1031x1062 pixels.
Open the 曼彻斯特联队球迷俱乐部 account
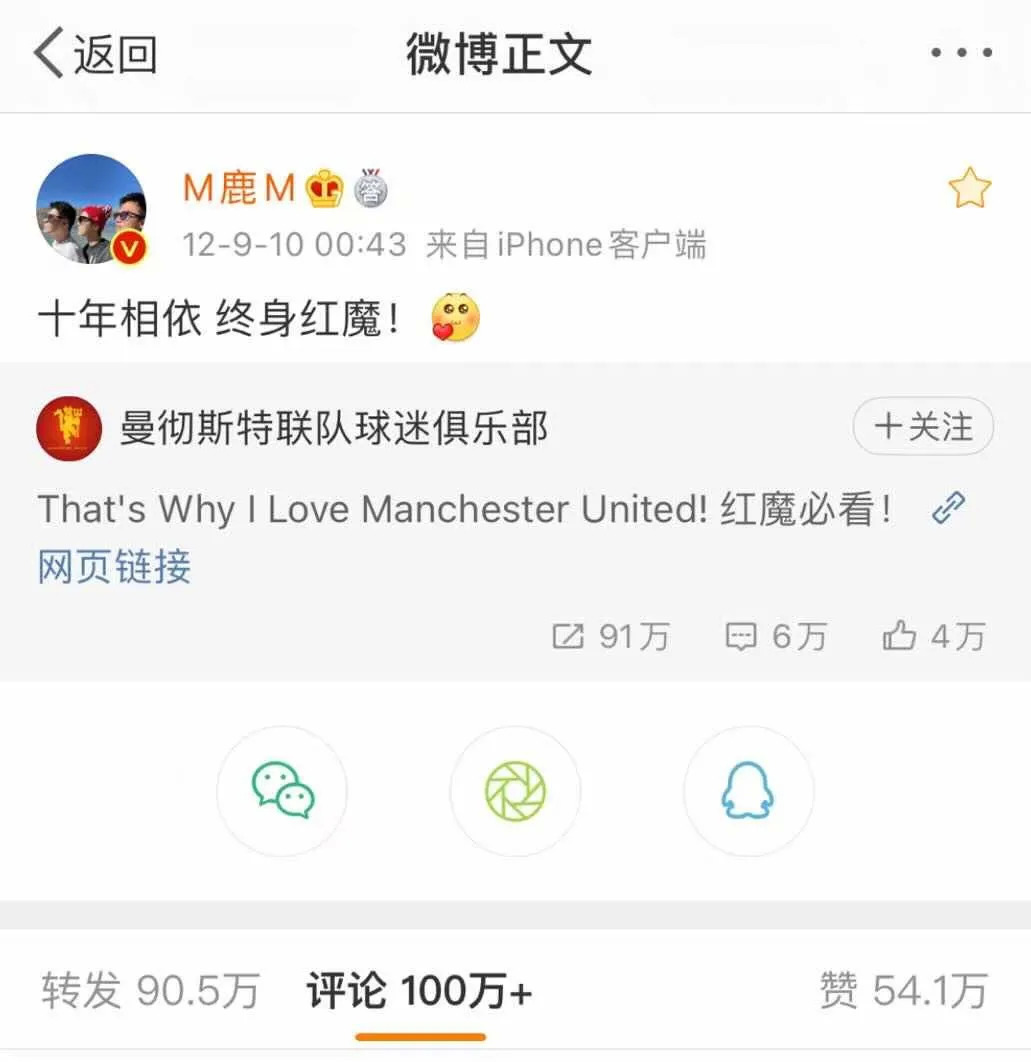pos(333,428)
